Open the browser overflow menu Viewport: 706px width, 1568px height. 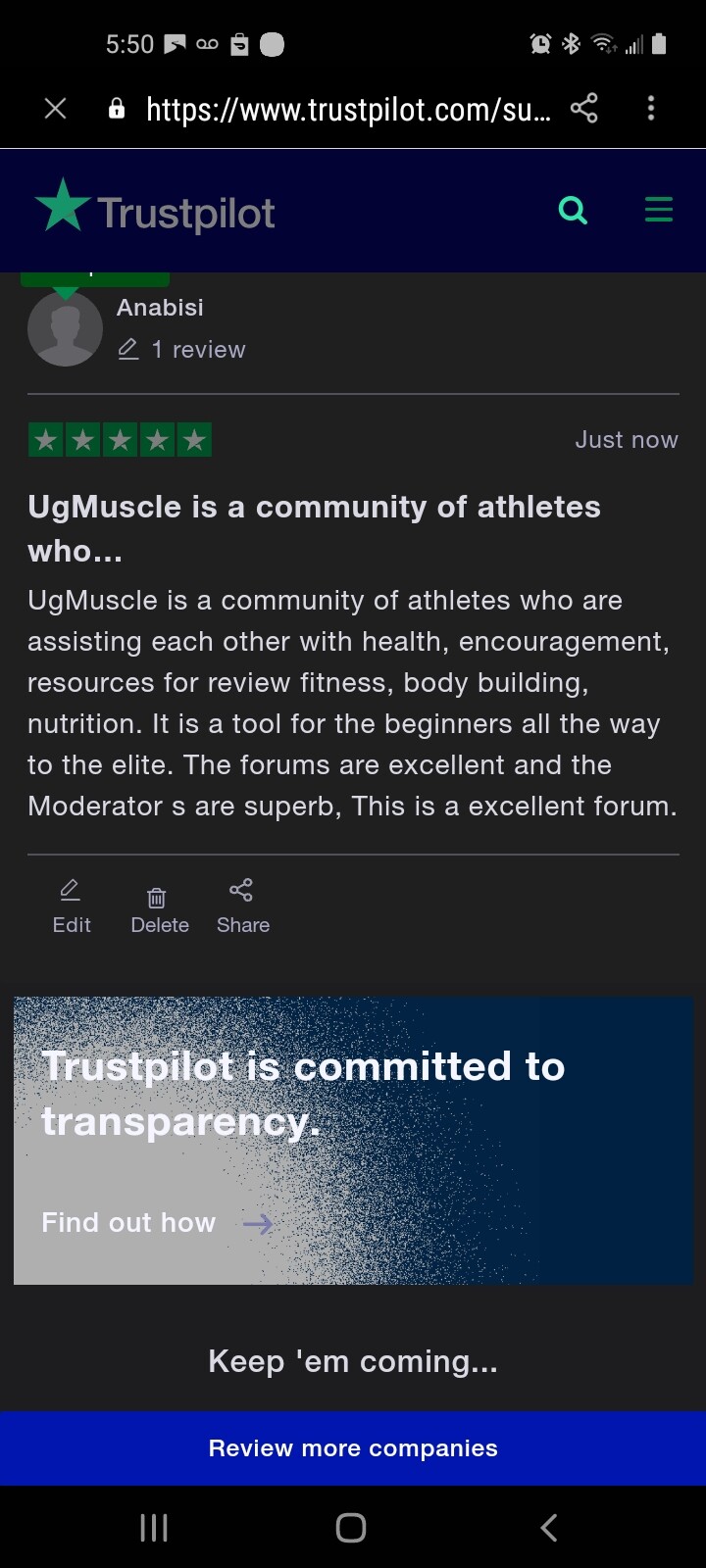pyautogui.click(x=651, y=109)
